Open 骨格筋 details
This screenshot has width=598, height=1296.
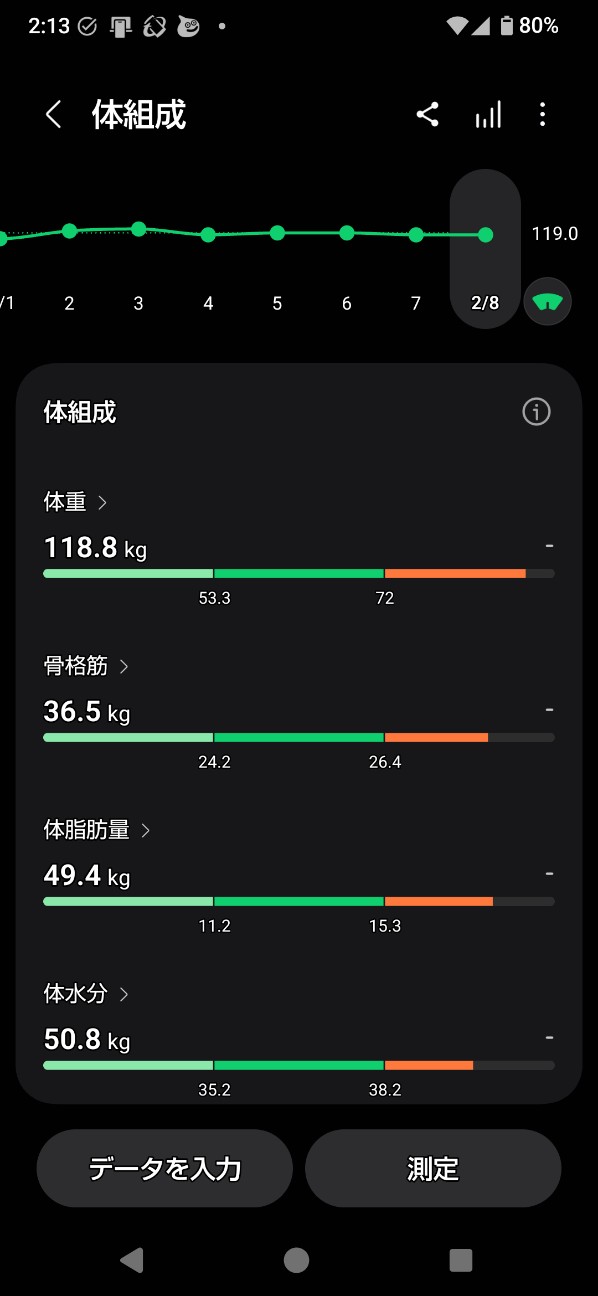tap(87, 666)
